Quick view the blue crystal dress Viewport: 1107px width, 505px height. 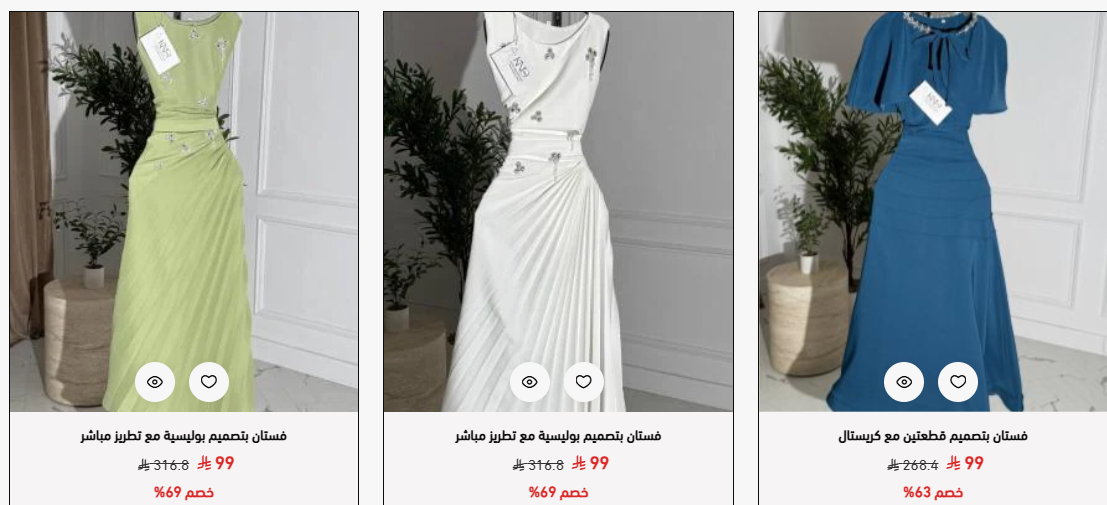click(x=904, y=382)
